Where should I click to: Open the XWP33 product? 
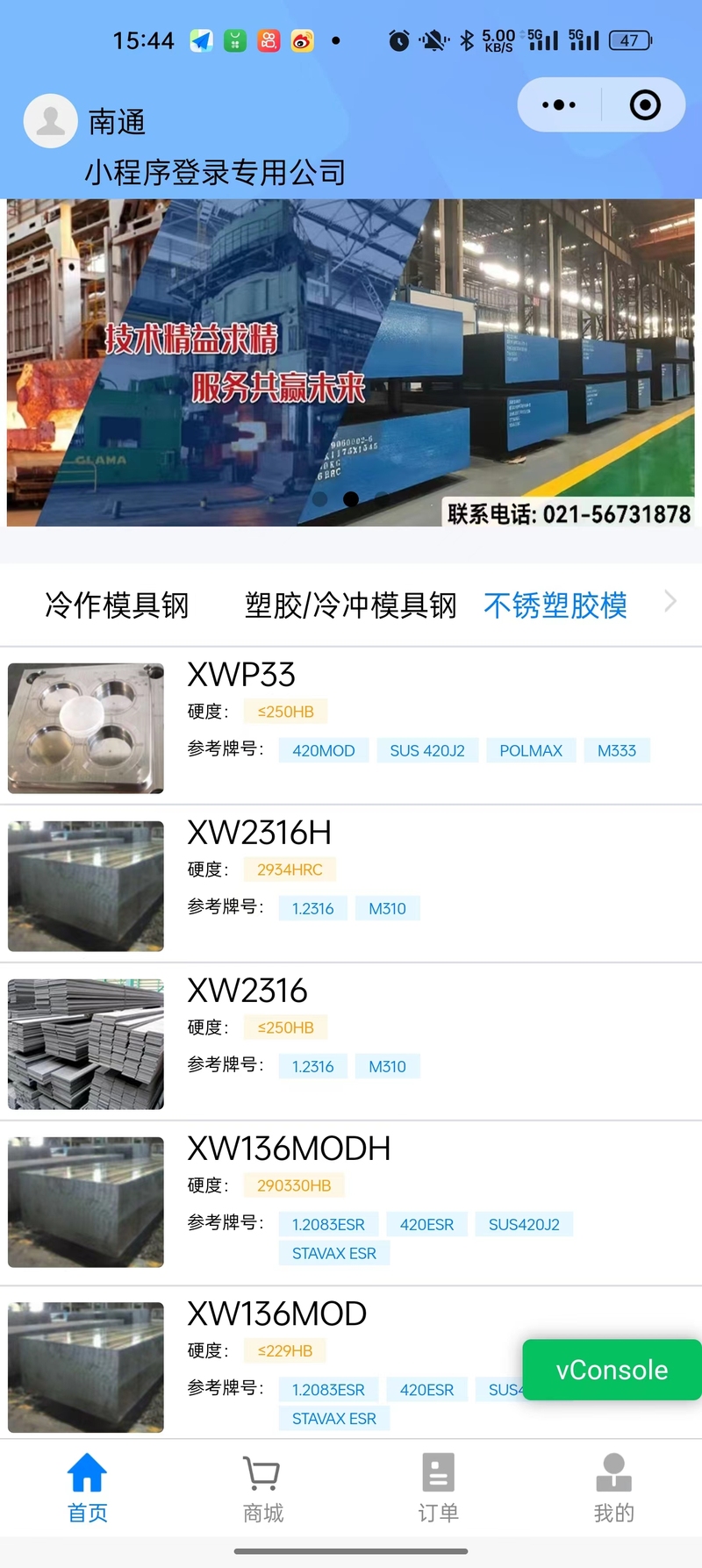[351, 727]
